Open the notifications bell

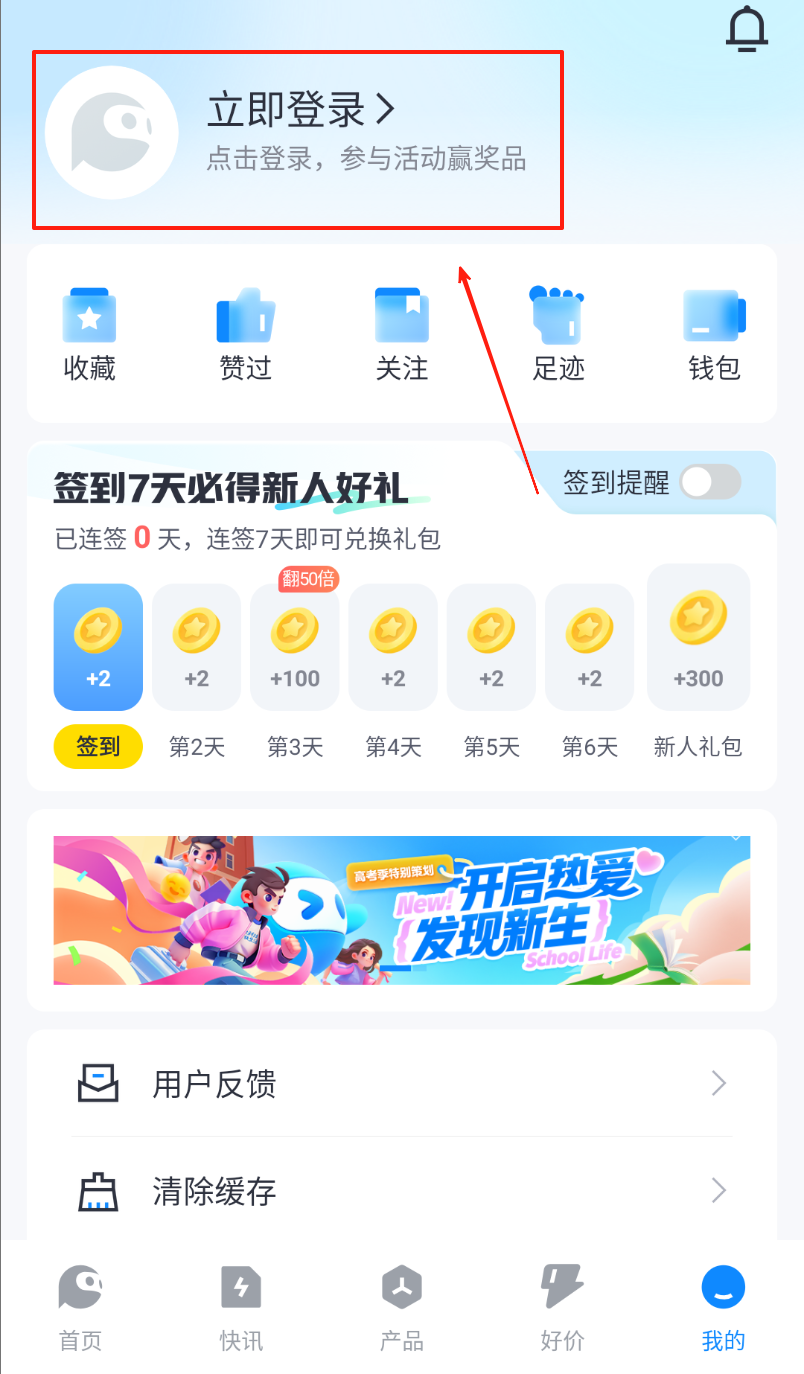pyautogui.click(x=747, y=28)
